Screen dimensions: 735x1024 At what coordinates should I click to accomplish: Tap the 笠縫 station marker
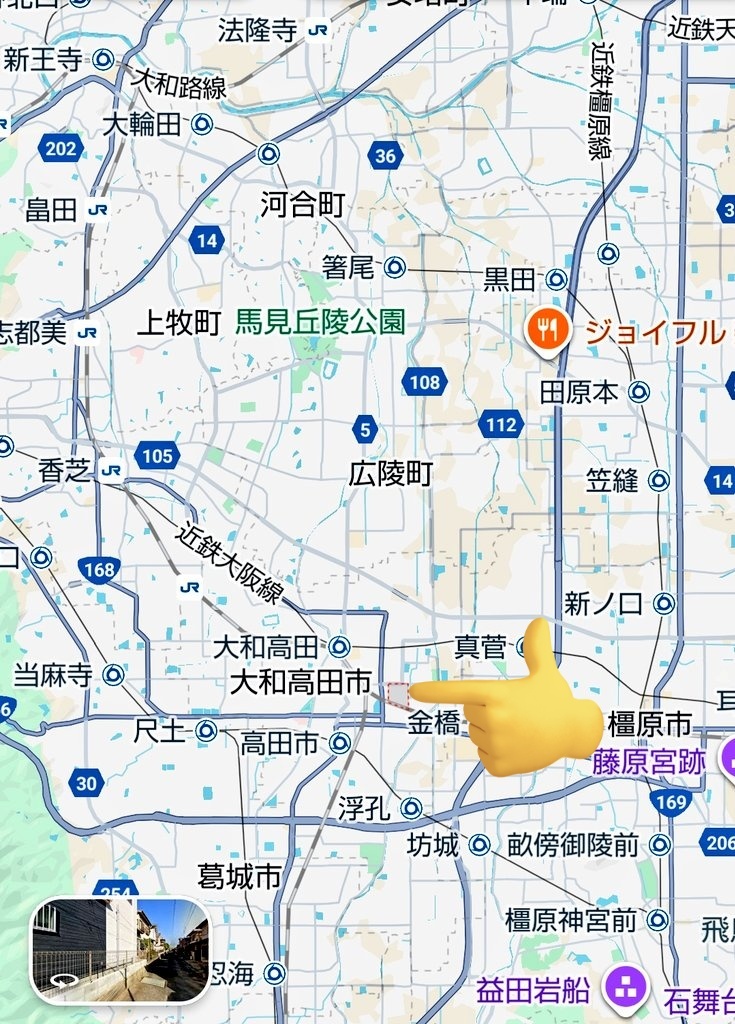(x=658, y=480)
